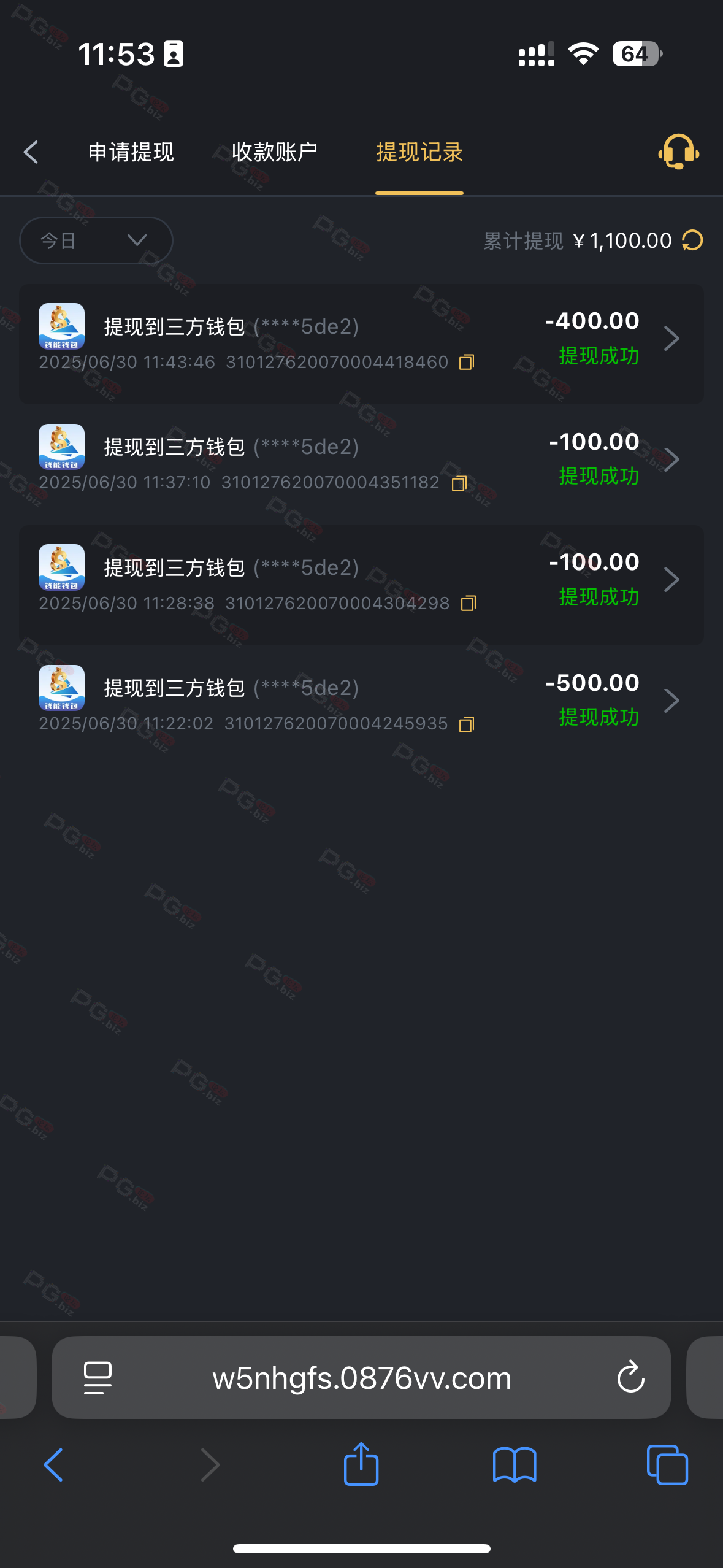Viewport: 723px width, 1568px height.
Task: Reload the page in Safari
Action: [630, 1378]
